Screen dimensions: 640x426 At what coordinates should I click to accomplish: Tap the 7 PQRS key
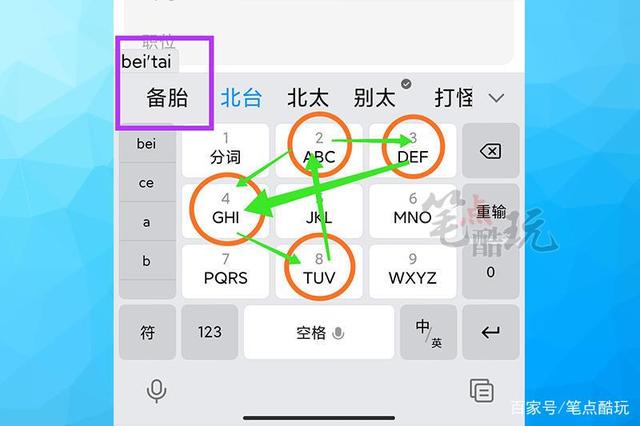coord(225,270)
